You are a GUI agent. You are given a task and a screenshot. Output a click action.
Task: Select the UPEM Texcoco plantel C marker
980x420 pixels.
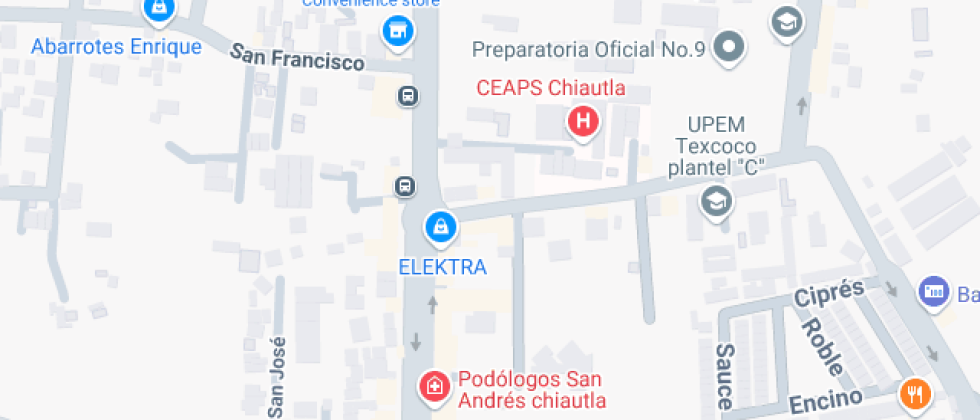pyautogui.click(x=716, y=203)
